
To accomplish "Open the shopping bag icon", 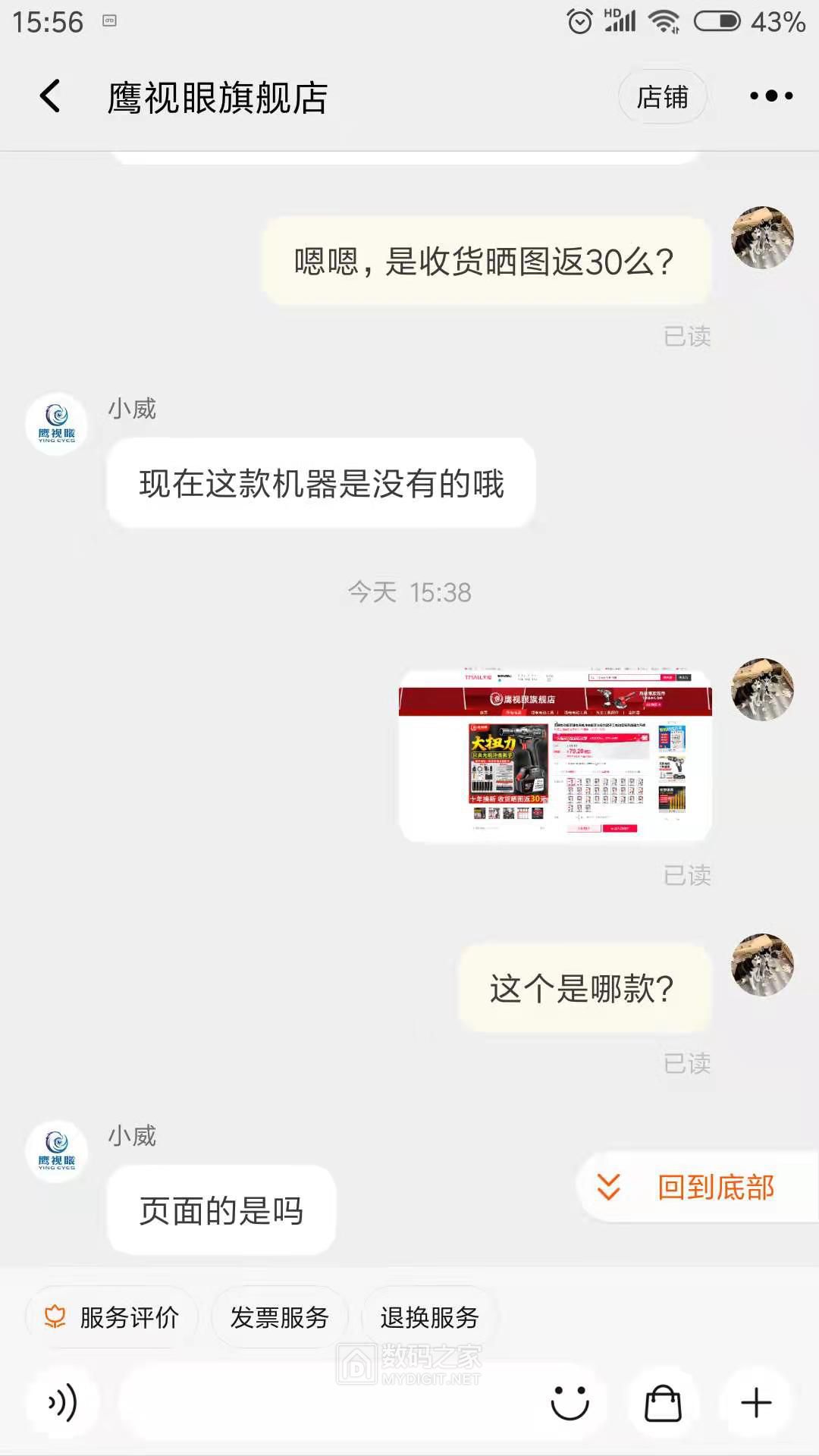I will 663,1403.
